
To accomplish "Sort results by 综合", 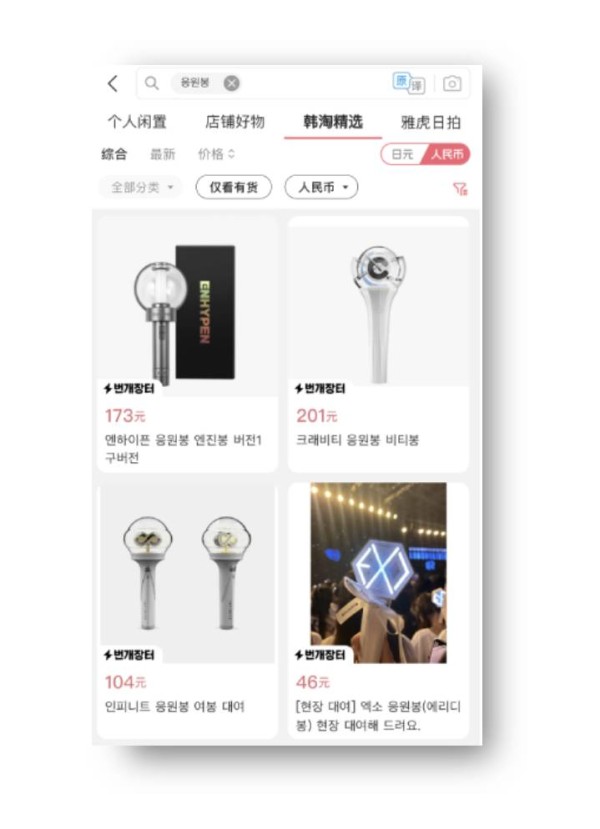I will (x=114, y=154).
